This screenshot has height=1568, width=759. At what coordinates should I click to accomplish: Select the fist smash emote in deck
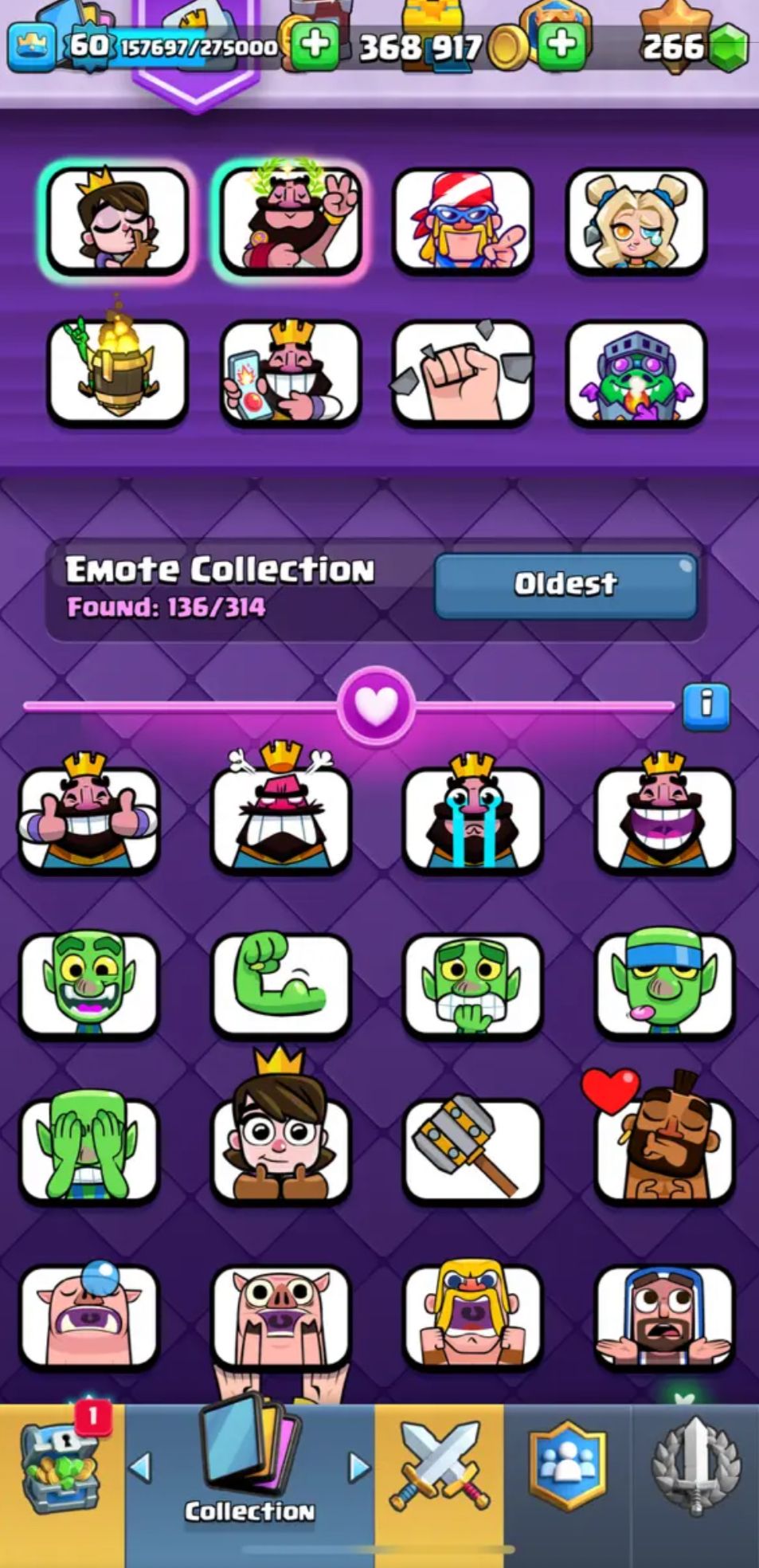point(463,373)
